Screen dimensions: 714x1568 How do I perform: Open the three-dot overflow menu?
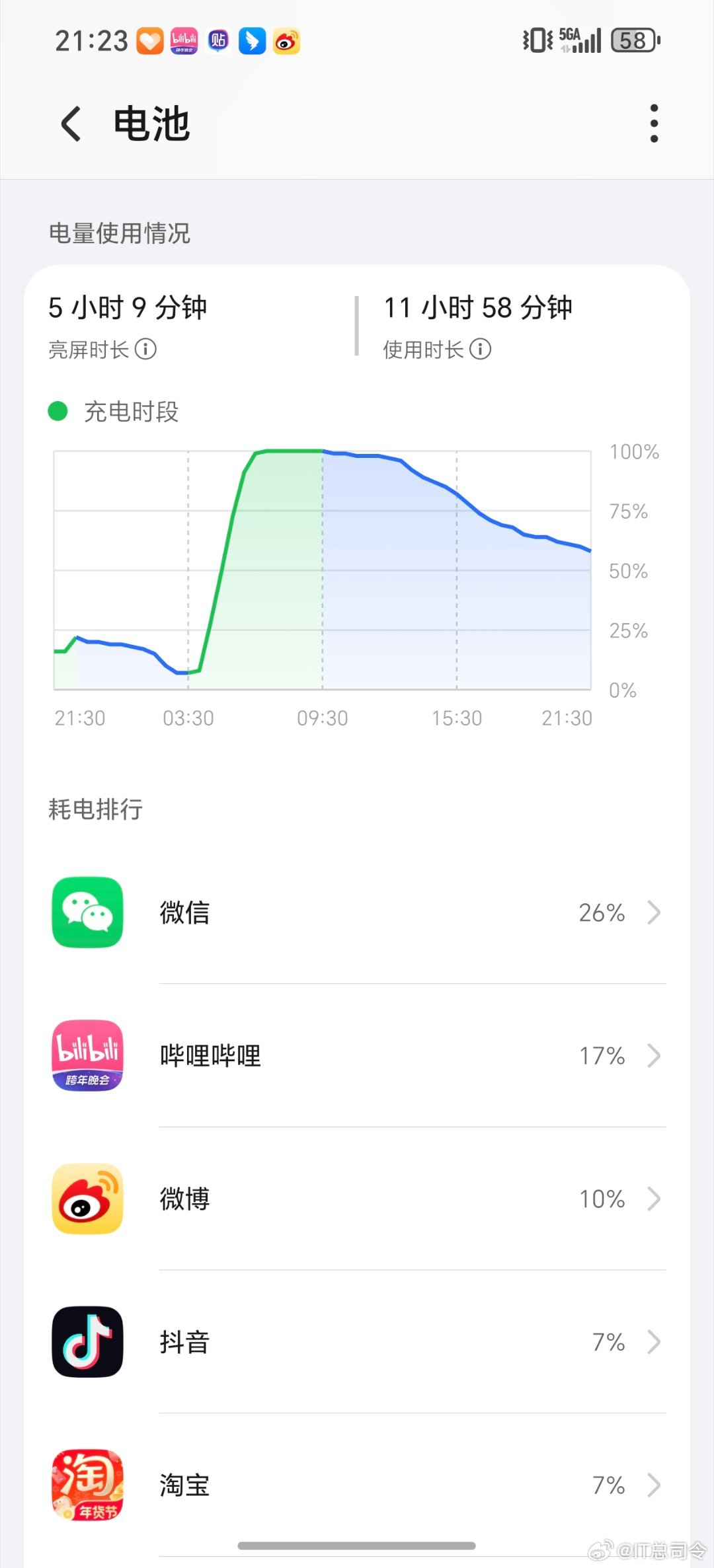654,122
